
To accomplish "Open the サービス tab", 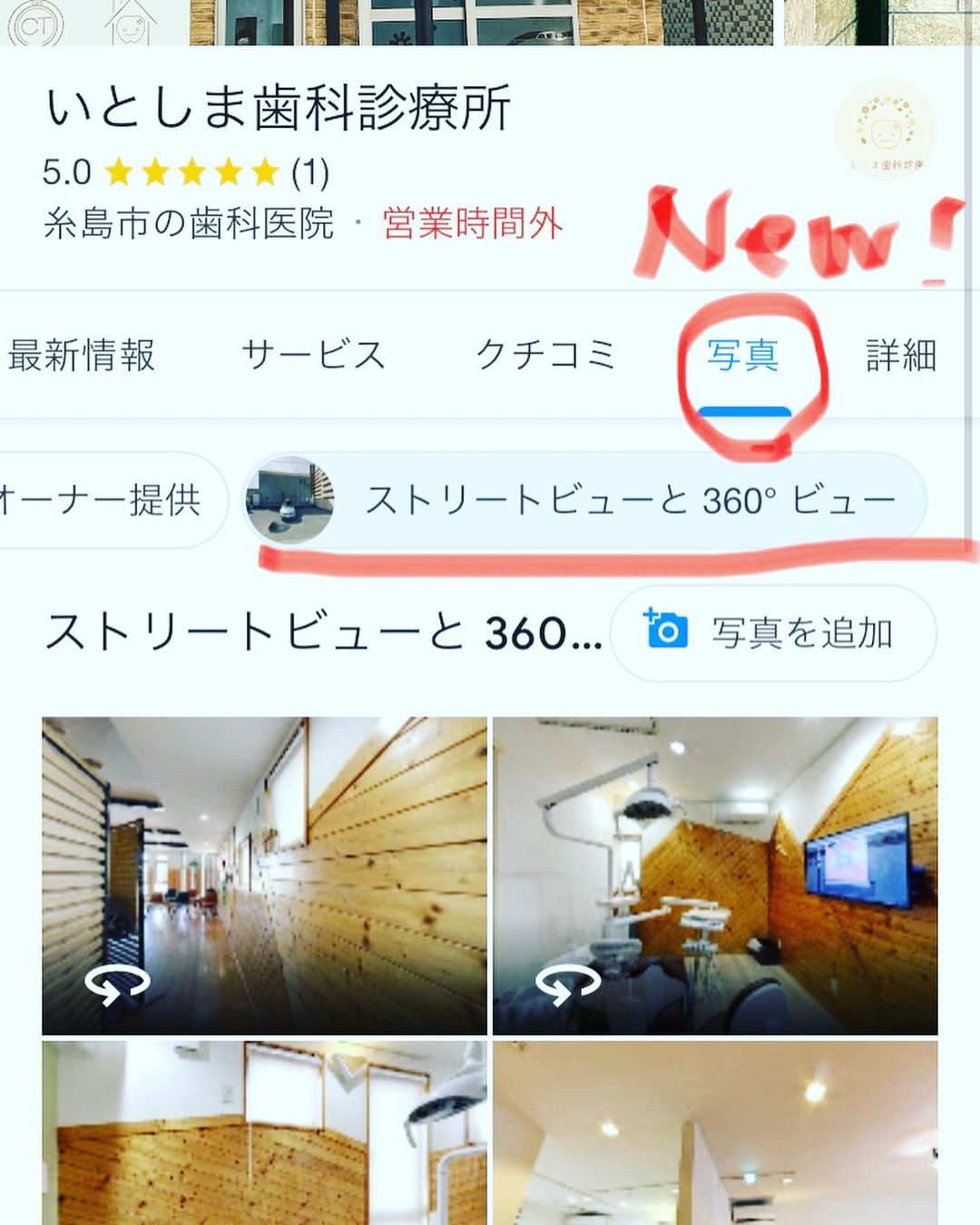I will (x=314, y=355).
